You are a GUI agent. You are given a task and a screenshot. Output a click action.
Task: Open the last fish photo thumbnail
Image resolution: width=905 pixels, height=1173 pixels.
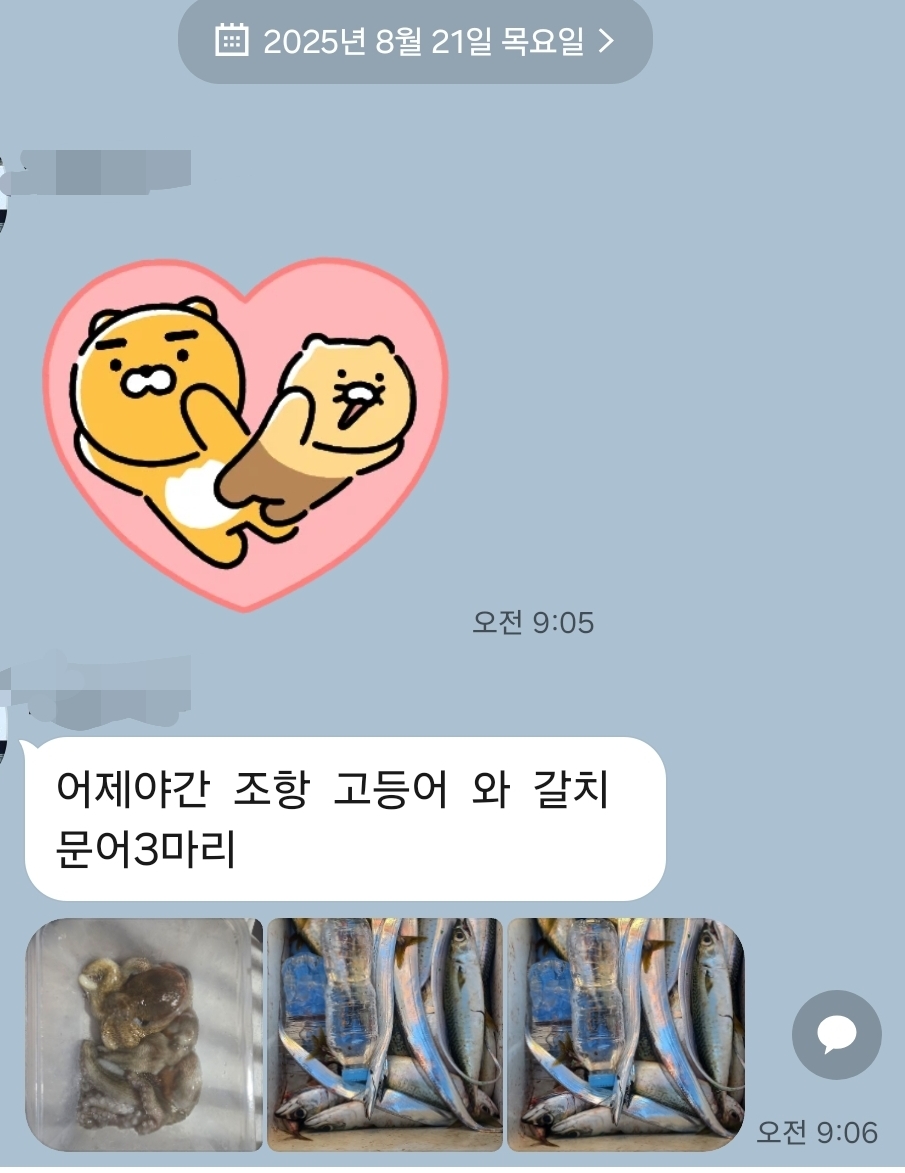pyautogui.click(x=626, y=1035)
